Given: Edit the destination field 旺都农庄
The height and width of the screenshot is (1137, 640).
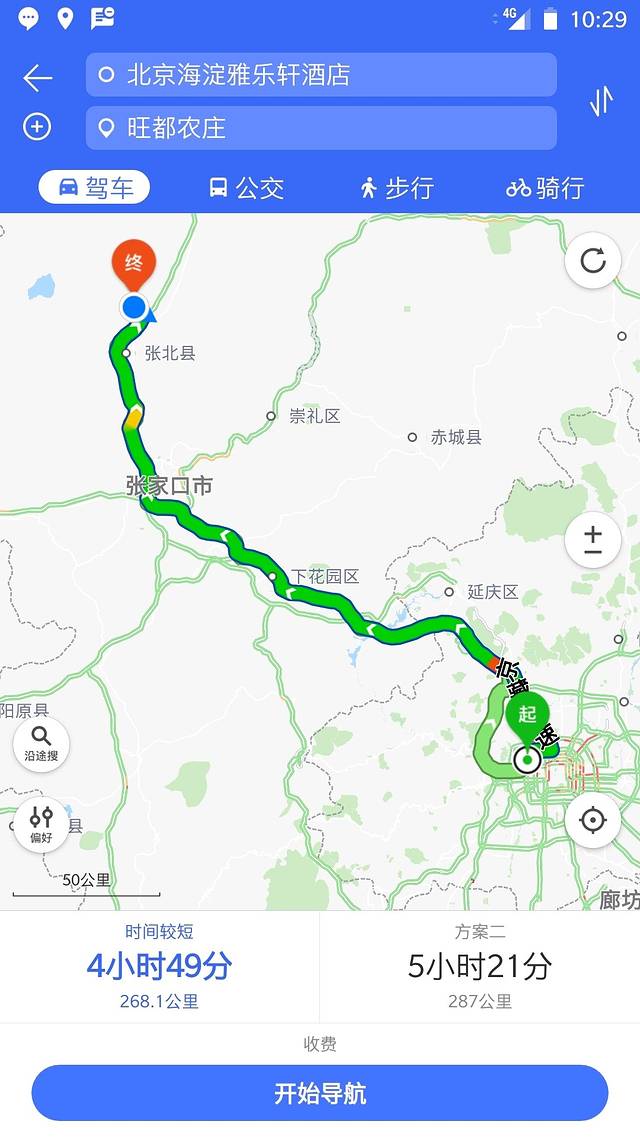Looking at the screenshot, I should point(321,128).
